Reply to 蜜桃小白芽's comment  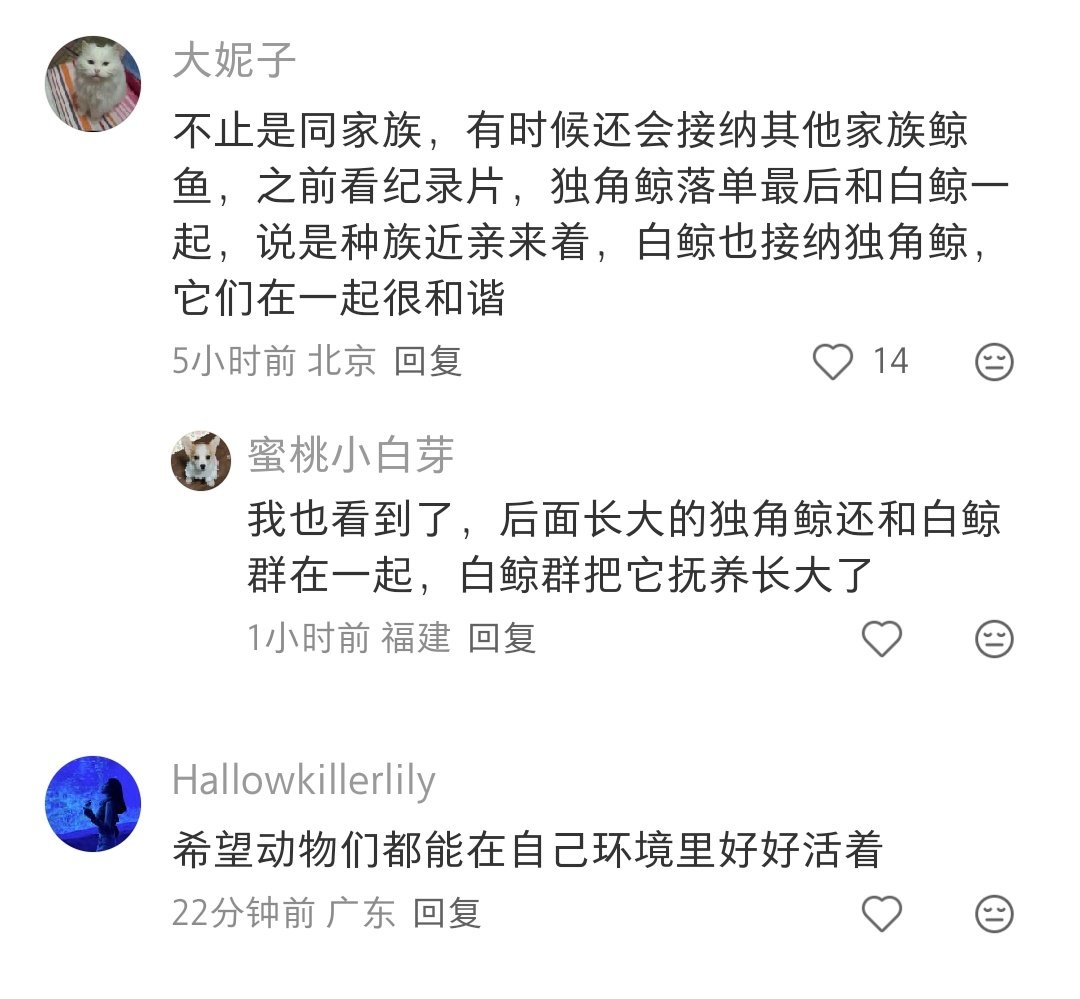coord(502,638)
